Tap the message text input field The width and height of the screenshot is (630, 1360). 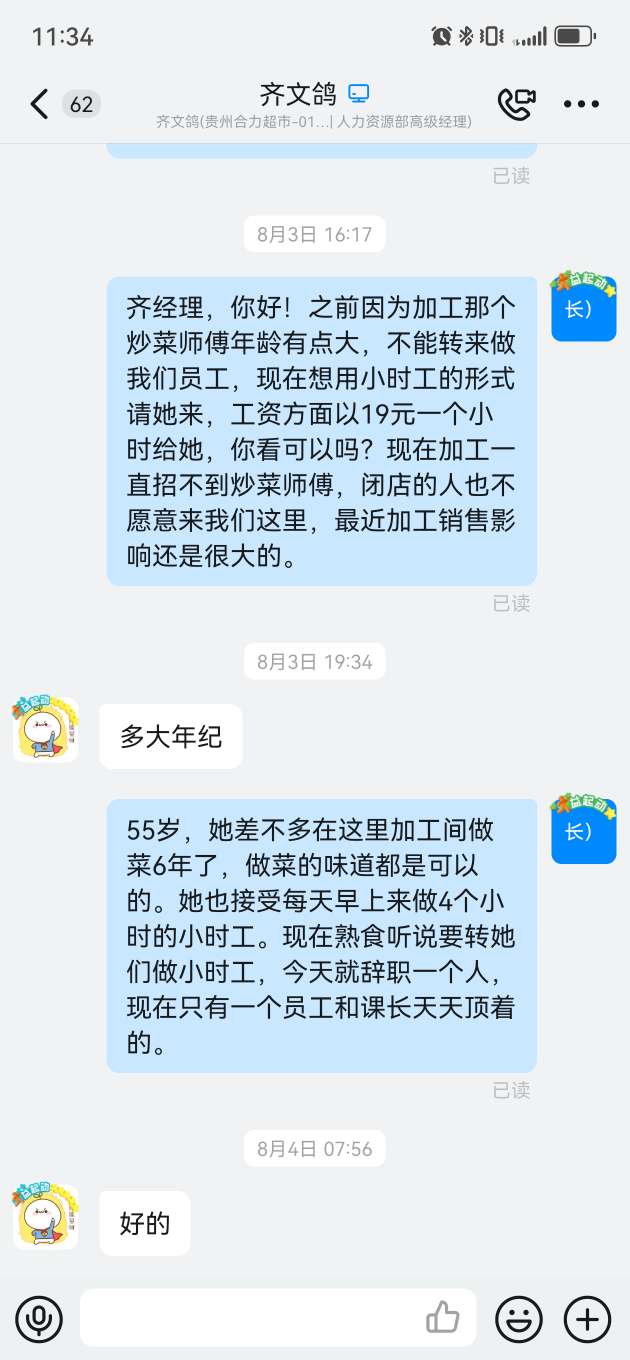click(250, 1318)
